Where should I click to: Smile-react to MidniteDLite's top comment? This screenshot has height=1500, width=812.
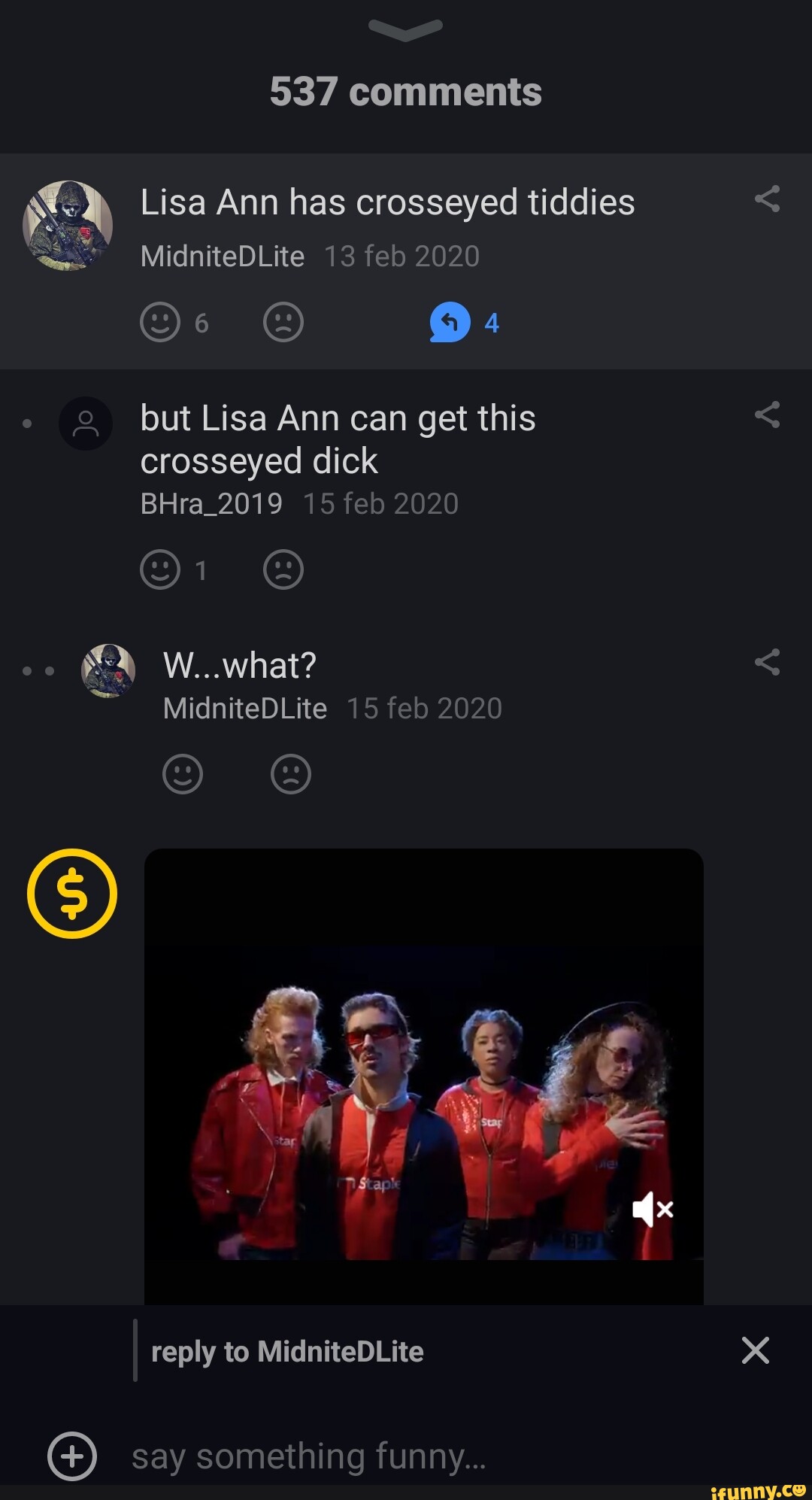(x=160, y=322)
